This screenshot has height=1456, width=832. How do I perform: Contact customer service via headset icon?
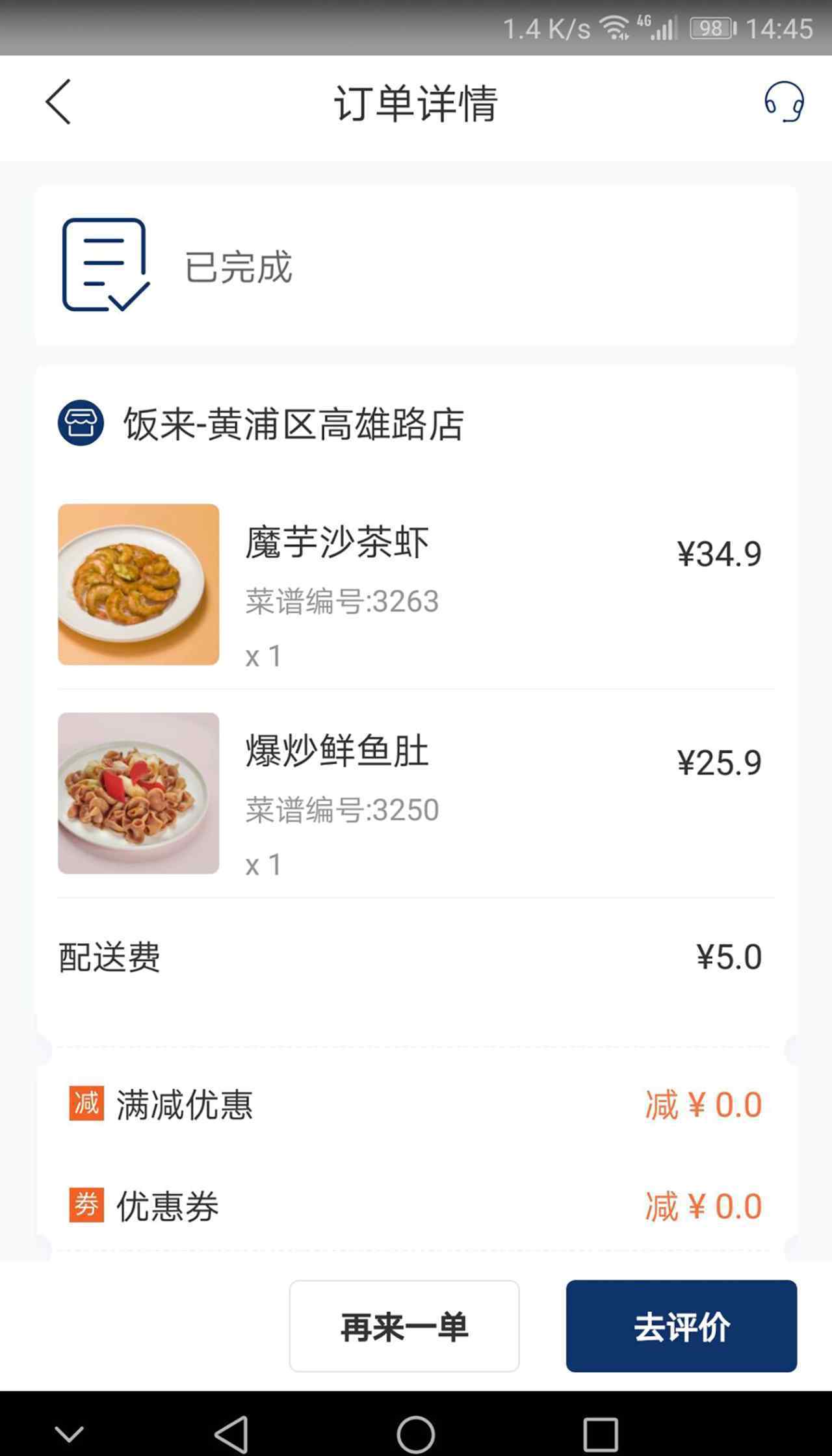(x=784, y=102)
